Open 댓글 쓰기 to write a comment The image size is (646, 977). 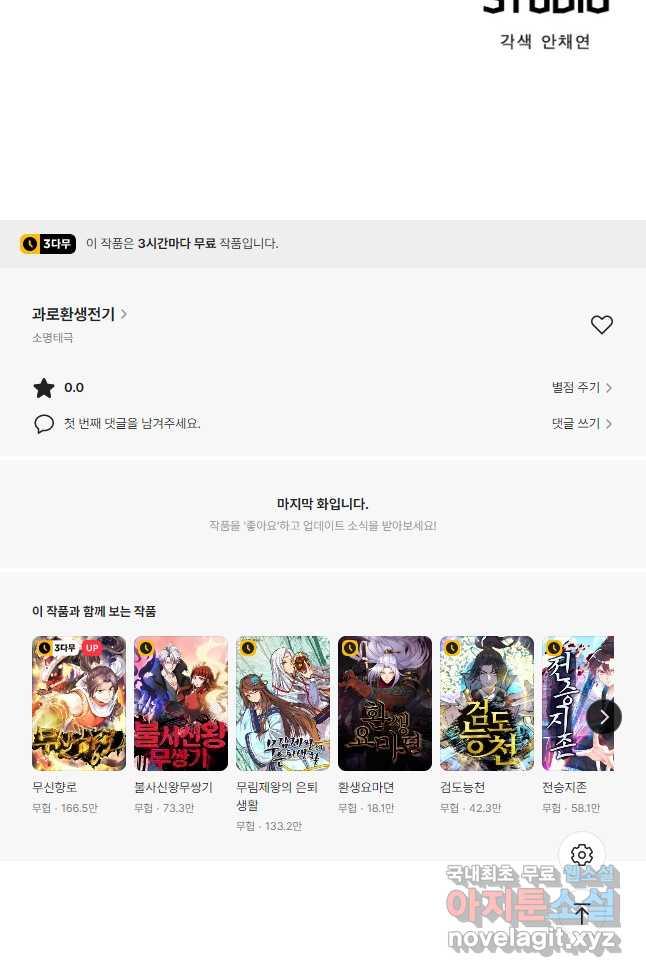(x=581, y=424)
